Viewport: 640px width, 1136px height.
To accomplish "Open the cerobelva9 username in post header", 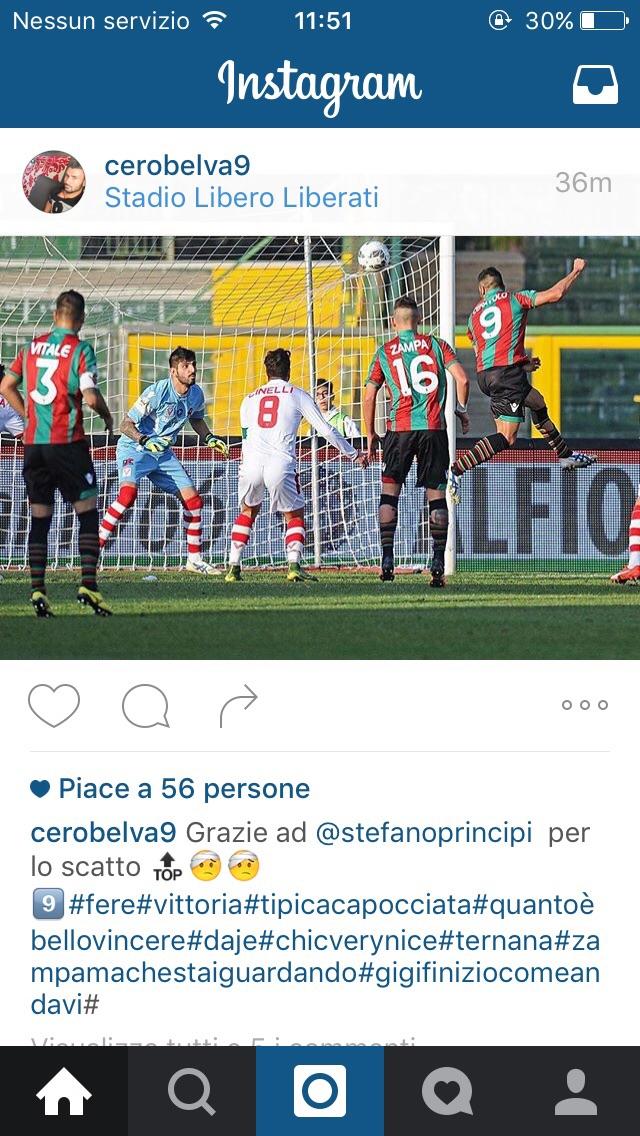I will (178, 166).
